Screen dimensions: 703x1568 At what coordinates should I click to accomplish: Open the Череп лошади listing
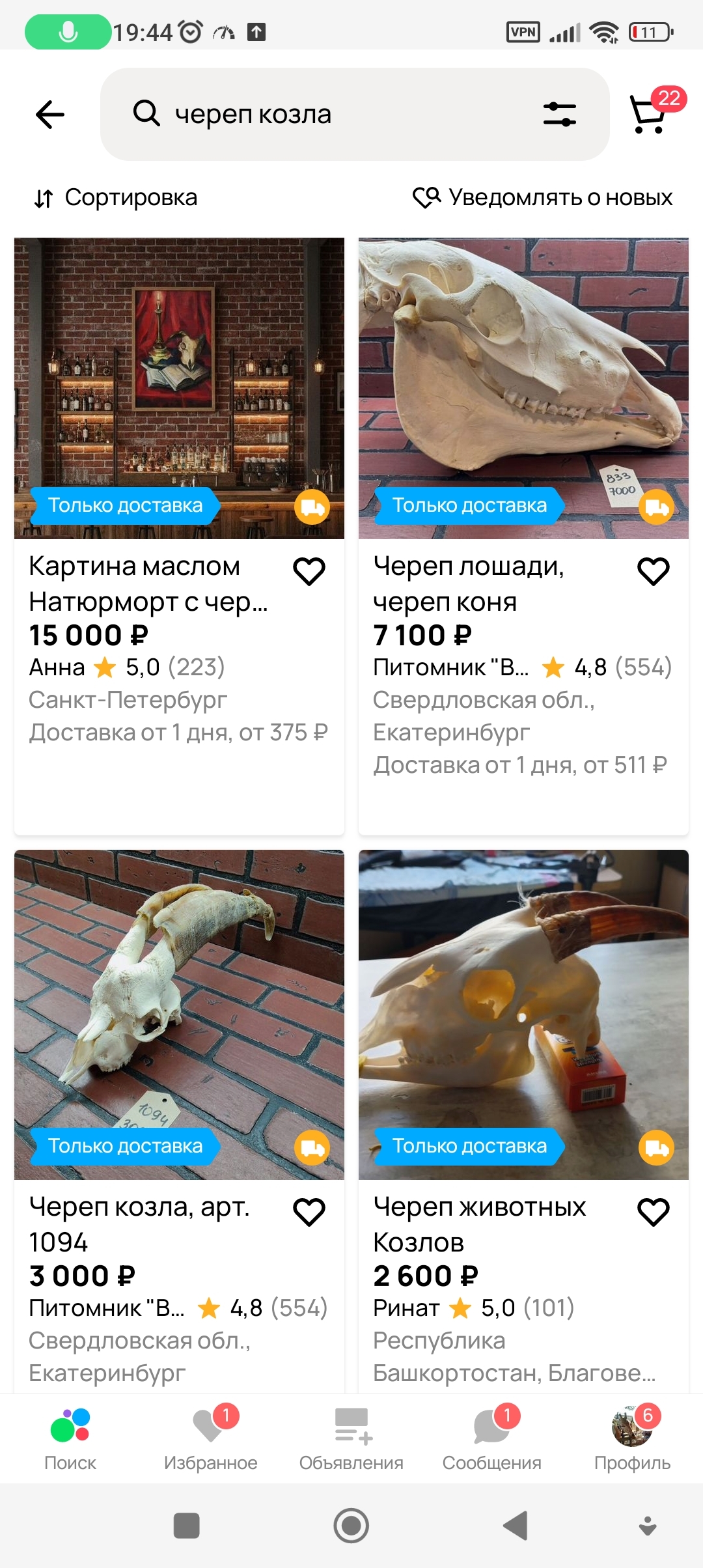[523, 389]
